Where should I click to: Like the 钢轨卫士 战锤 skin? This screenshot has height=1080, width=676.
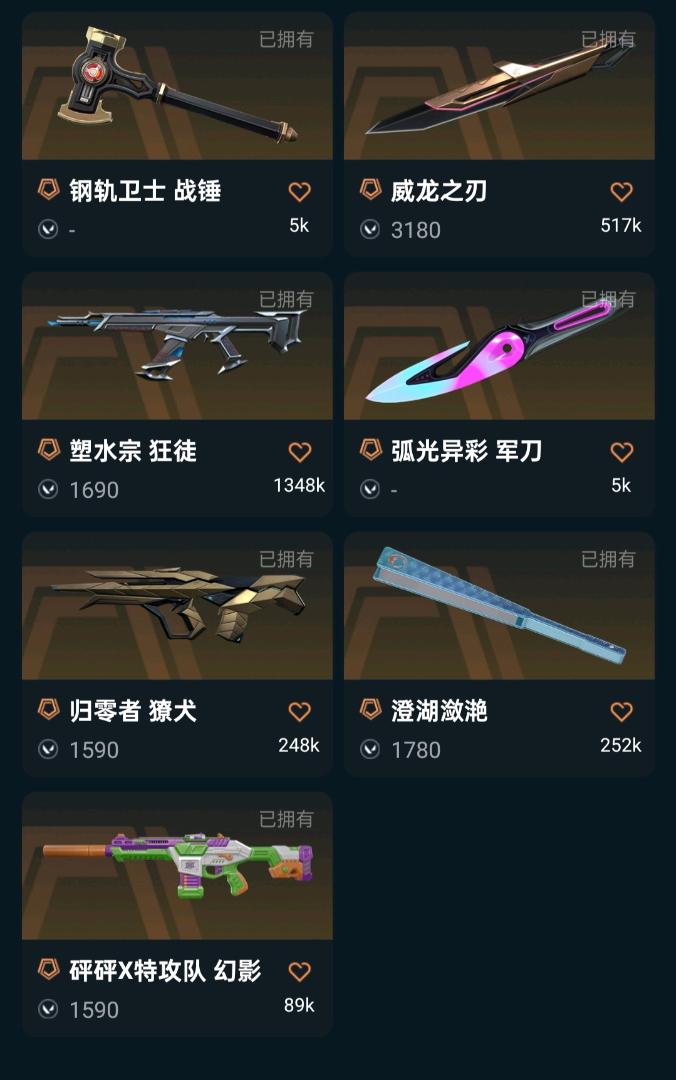pyautogui.click(x=299, y=191)
